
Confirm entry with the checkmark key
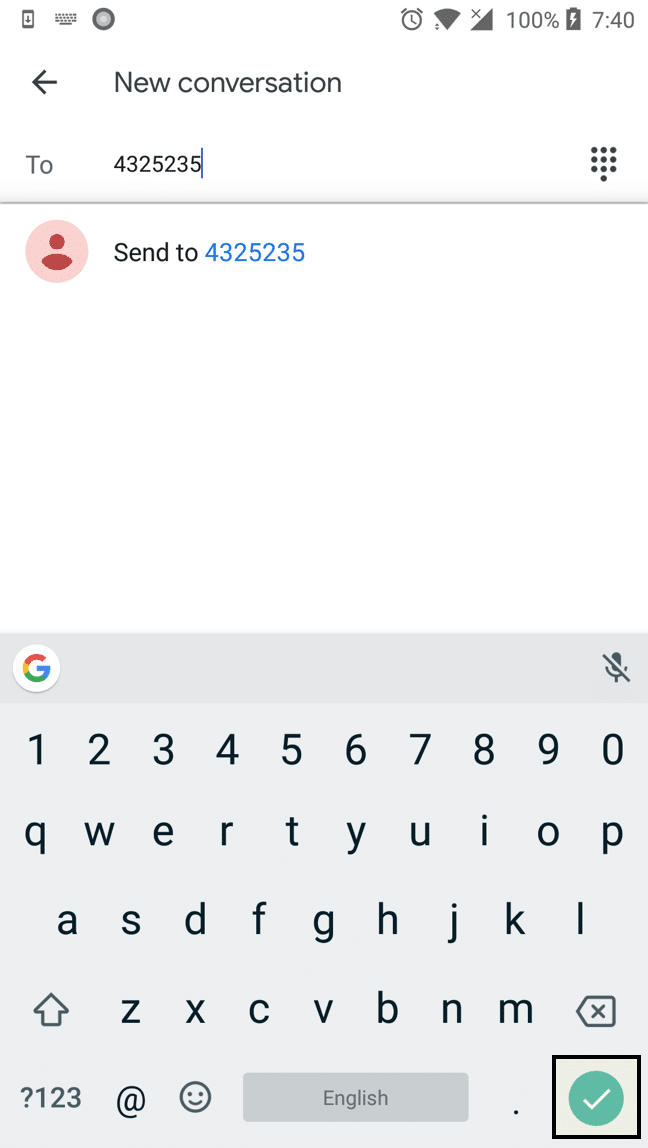[596, 1099]
